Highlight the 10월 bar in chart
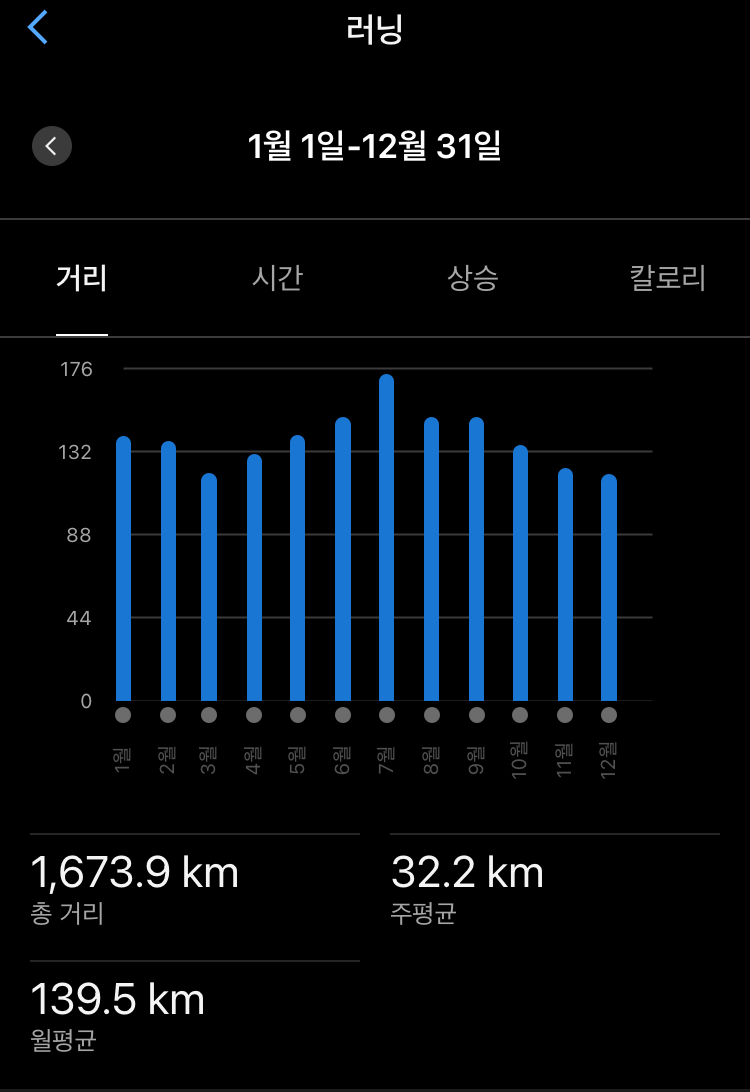Image resolution: width=750 pixels, height=1092 pixels. (x=520, y=574)
